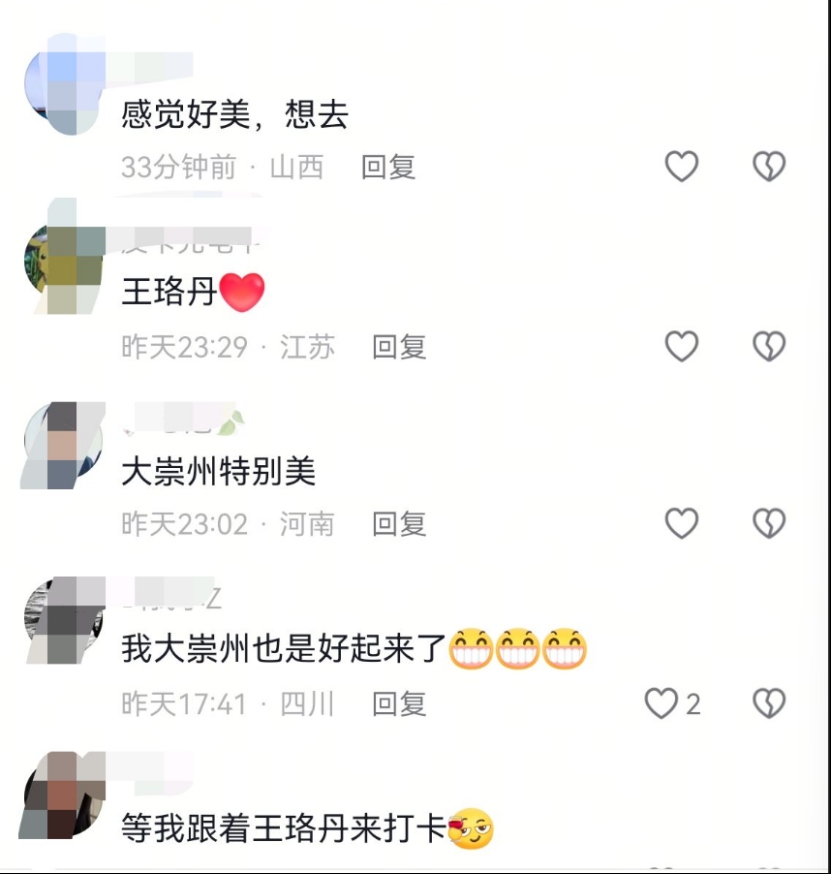Like the comment "感觉好美，想去"

[x=681, y=166]
